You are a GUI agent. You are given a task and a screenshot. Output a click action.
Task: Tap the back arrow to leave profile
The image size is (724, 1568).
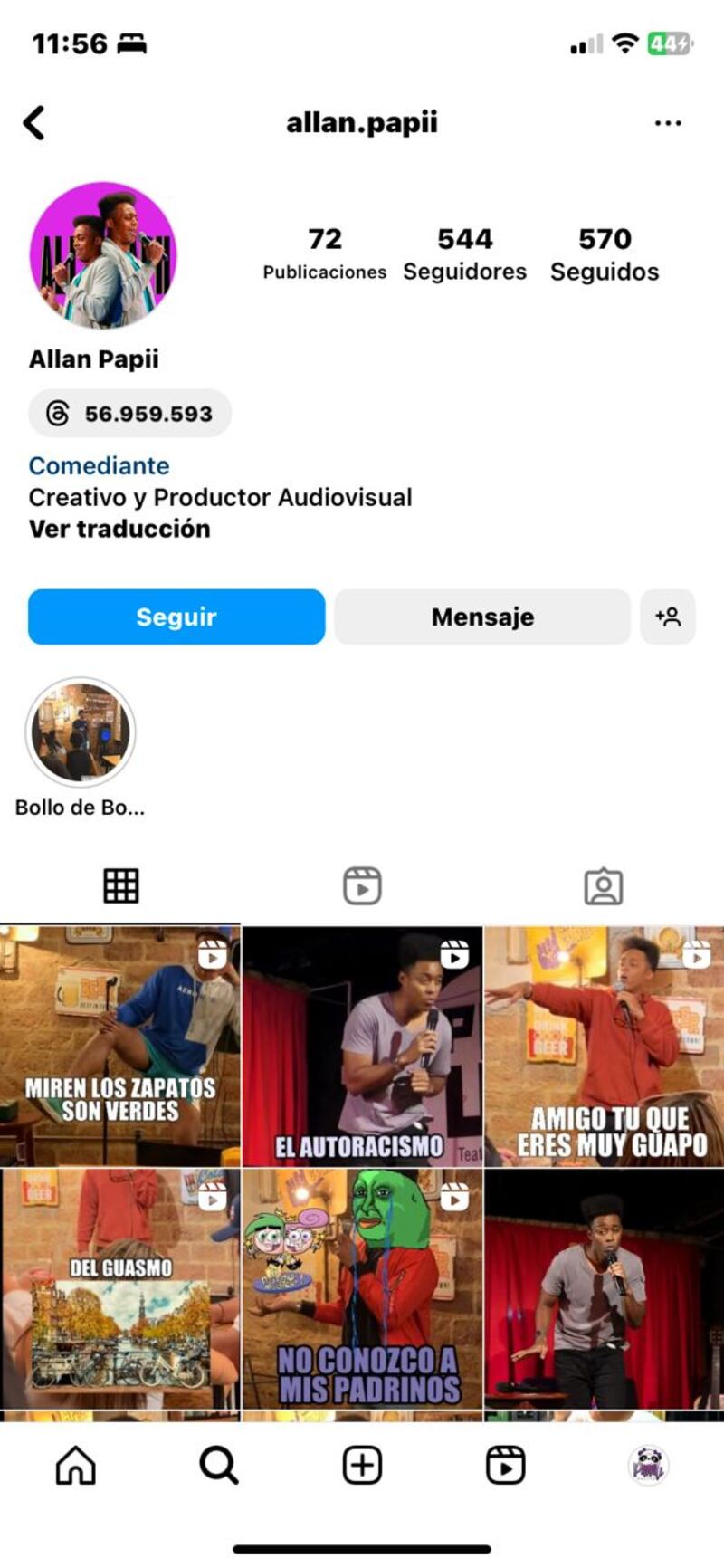34,122
